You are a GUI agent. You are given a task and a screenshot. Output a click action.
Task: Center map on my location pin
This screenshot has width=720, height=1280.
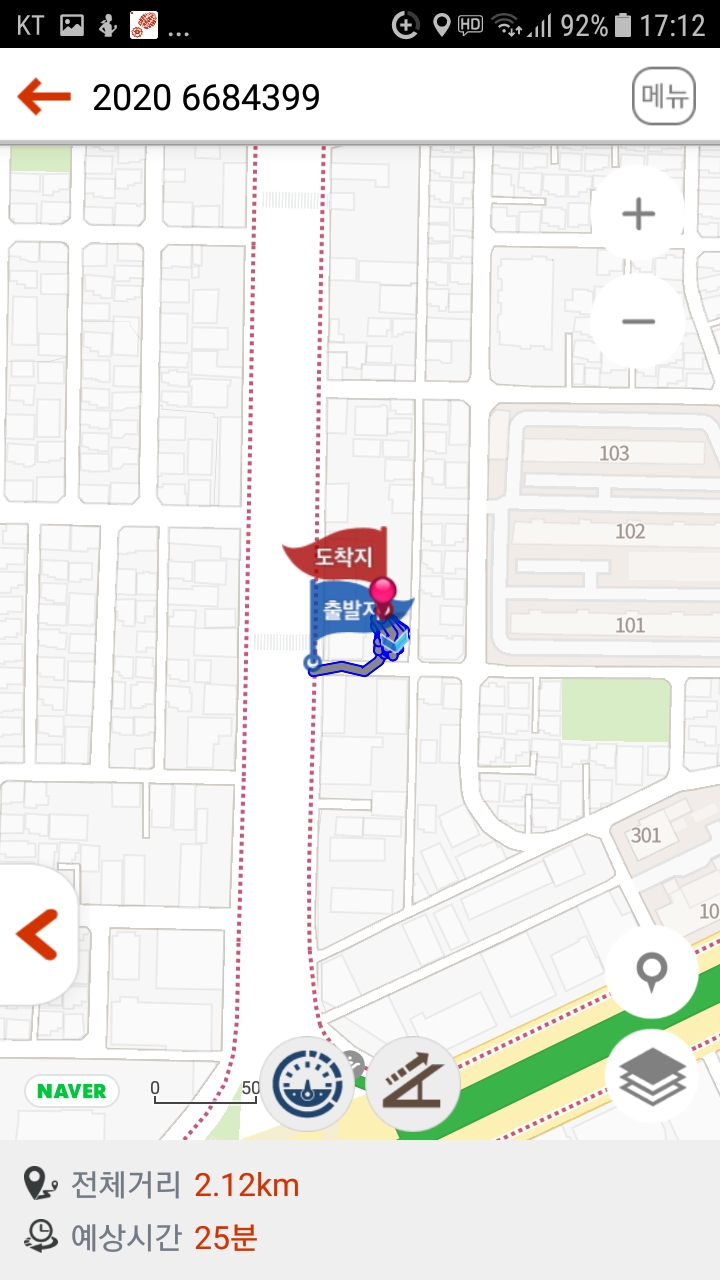652,972
